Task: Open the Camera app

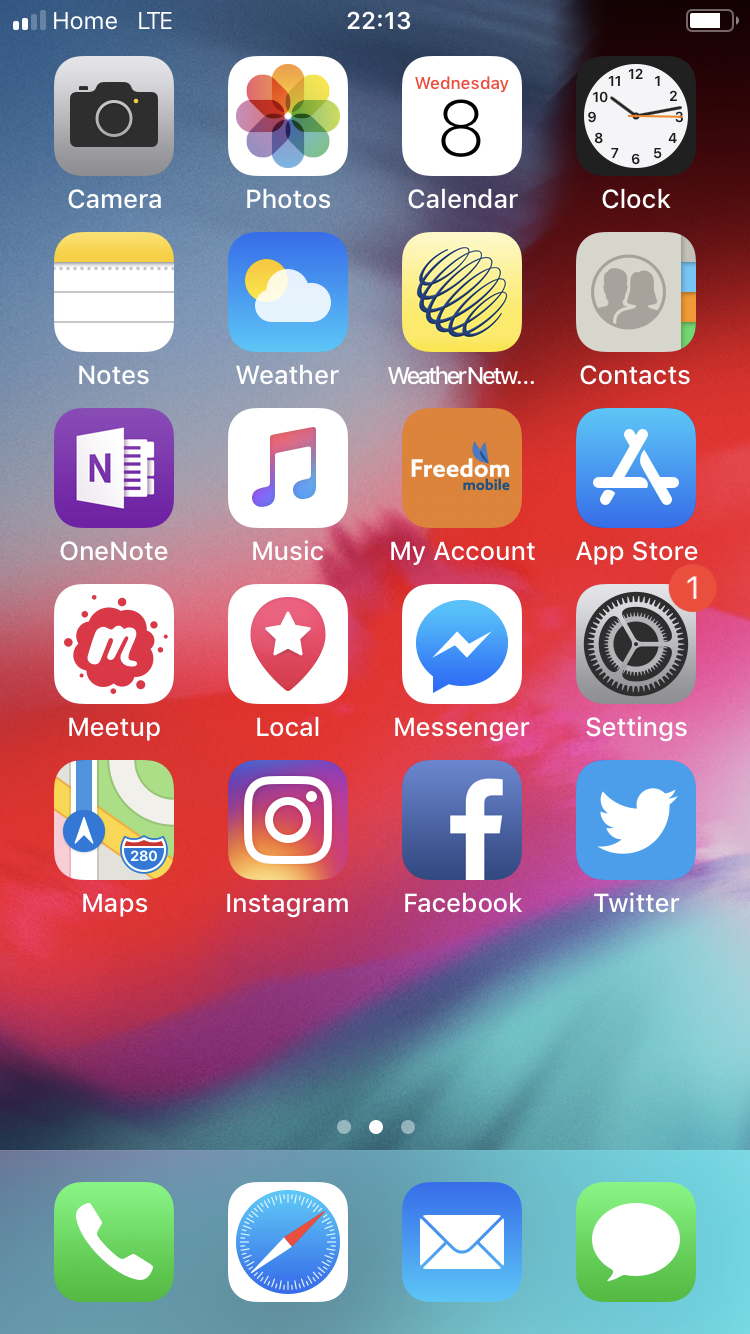Action: click(114, 116)
